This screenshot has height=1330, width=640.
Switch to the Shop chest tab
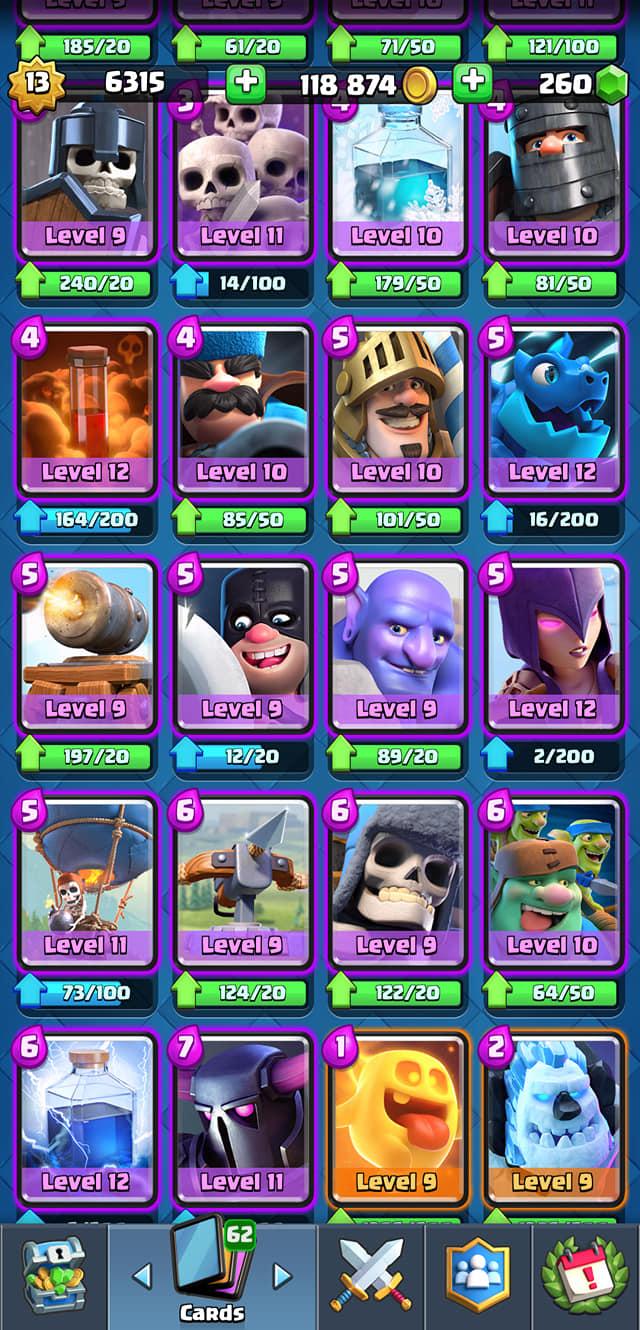pos(54,1277)
